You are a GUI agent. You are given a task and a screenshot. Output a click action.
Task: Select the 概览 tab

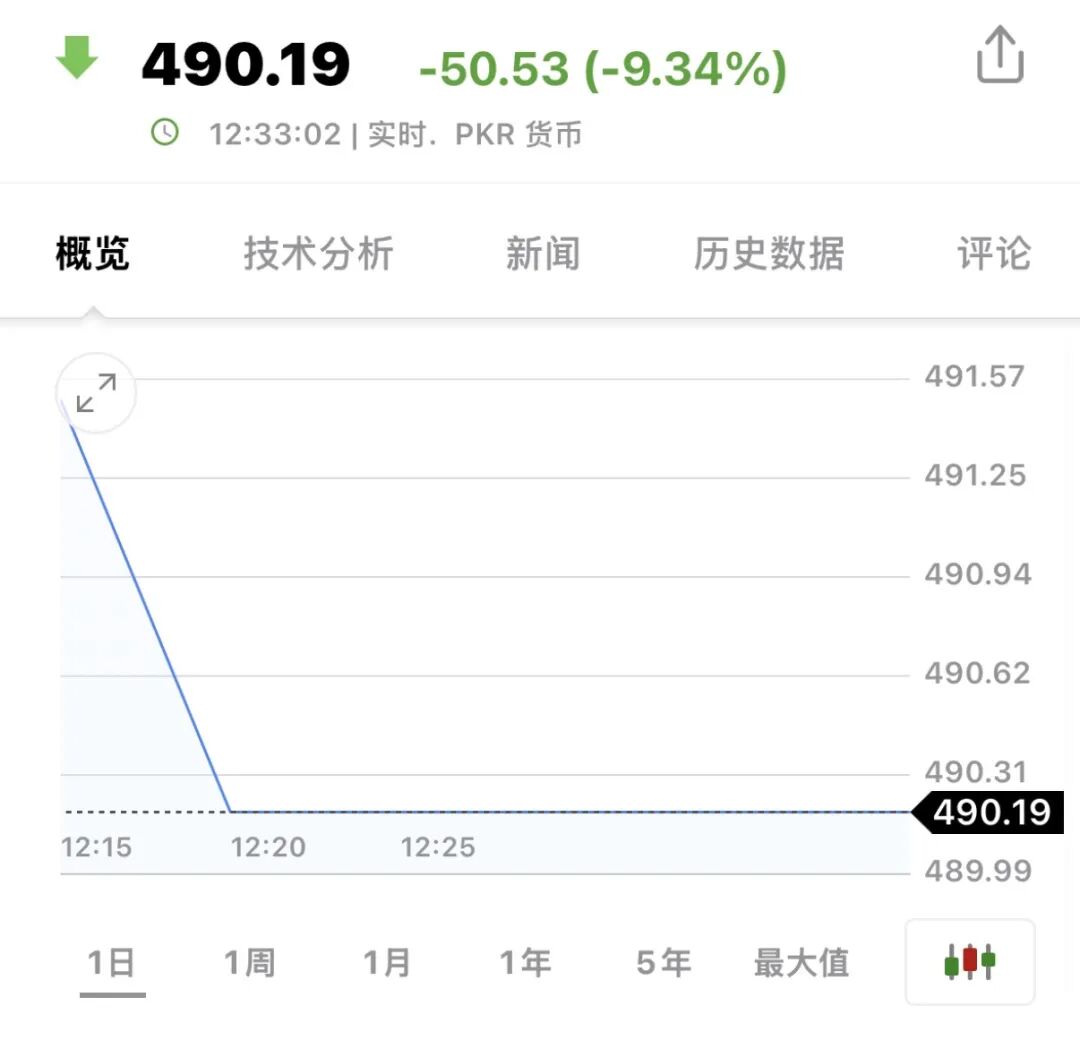tap(92, 254)
